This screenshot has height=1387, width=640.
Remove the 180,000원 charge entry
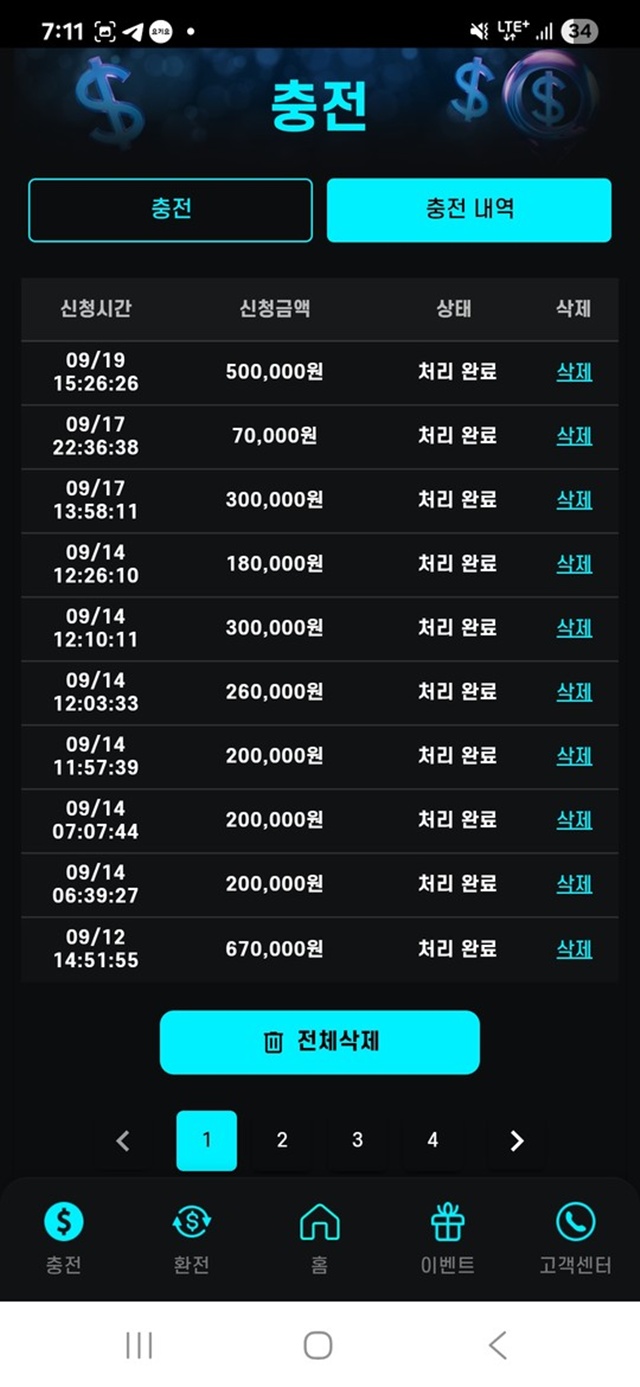574,564
